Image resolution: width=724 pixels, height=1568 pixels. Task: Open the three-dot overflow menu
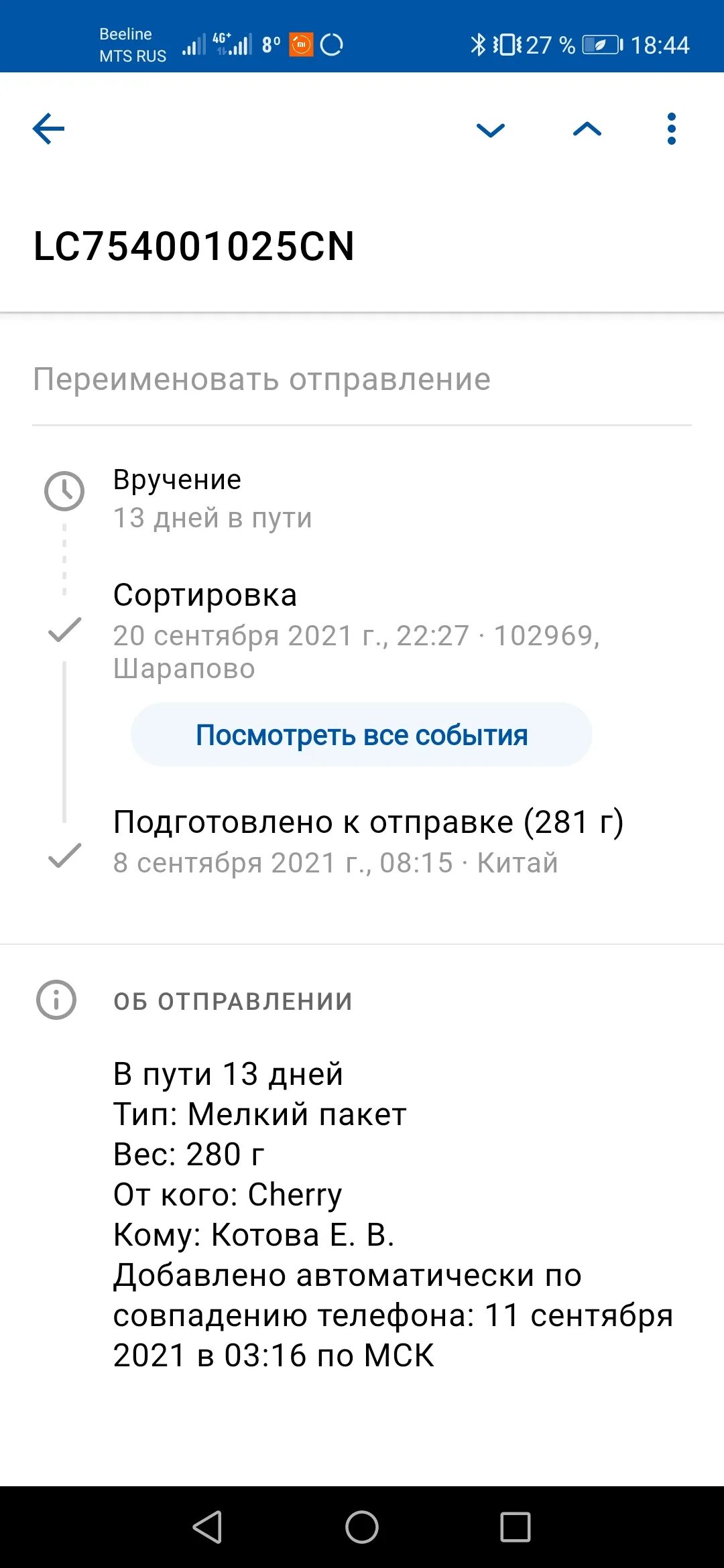point(671,129)
